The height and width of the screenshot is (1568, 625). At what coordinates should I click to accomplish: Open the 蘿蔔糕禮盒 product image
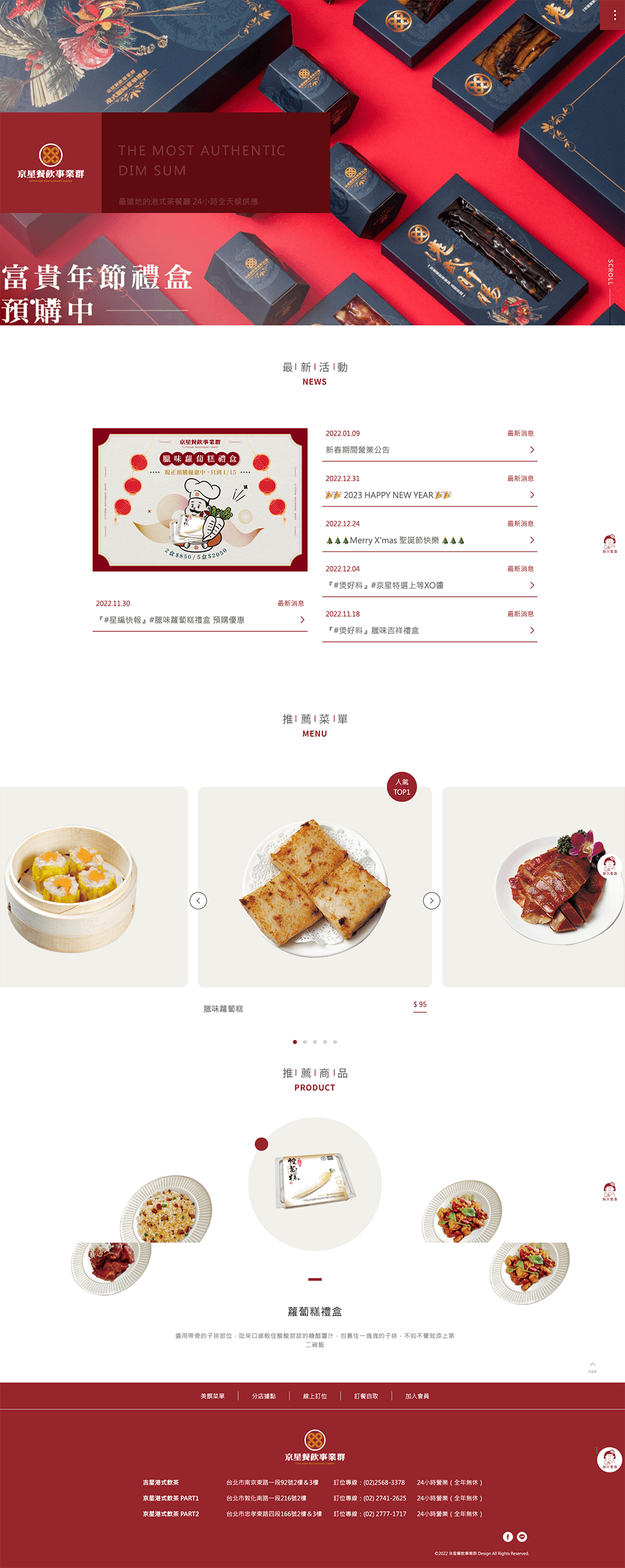[314, 1183]
